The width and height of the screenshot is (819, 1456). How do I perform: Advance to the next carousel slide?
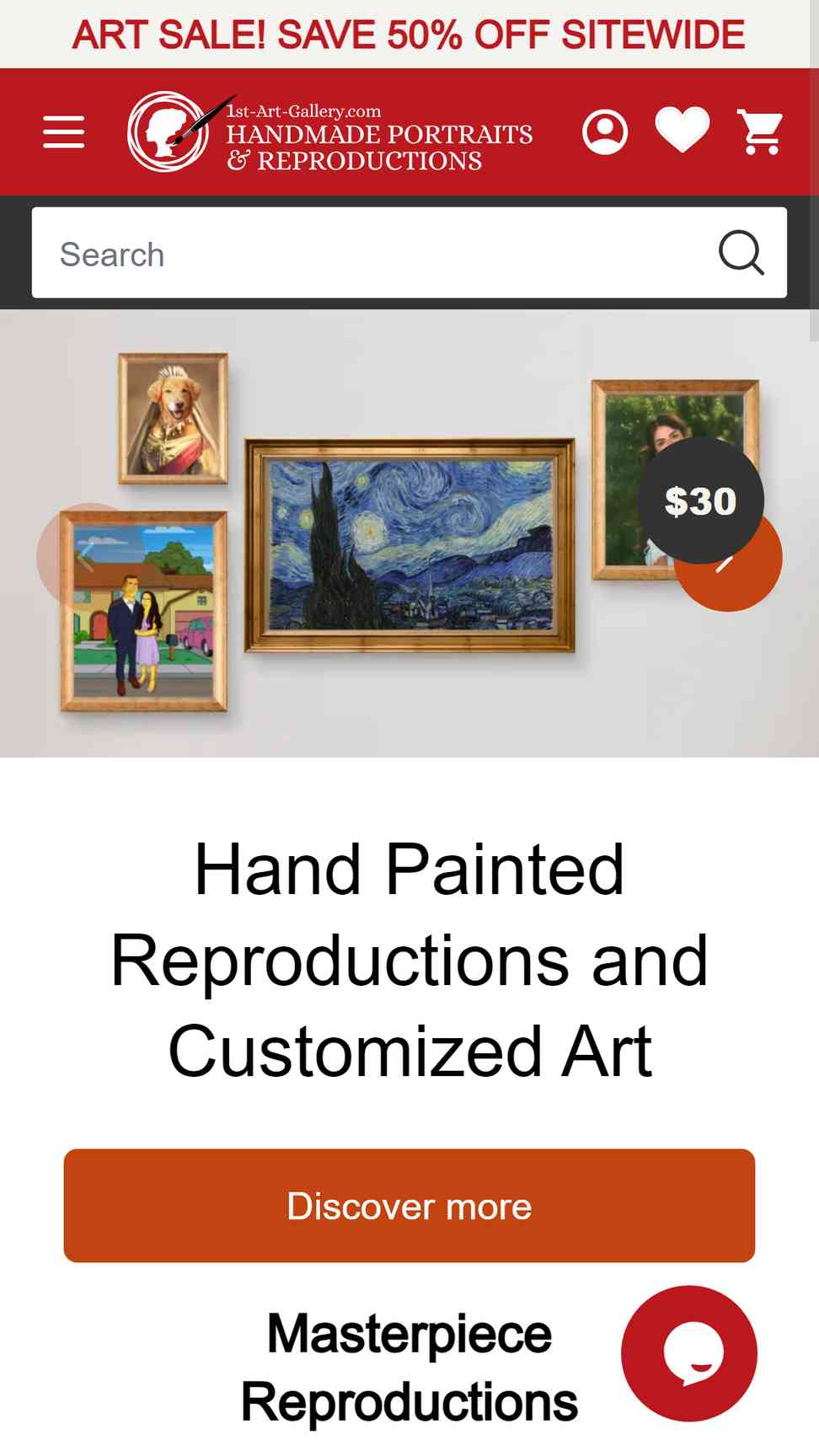(728, 558)
